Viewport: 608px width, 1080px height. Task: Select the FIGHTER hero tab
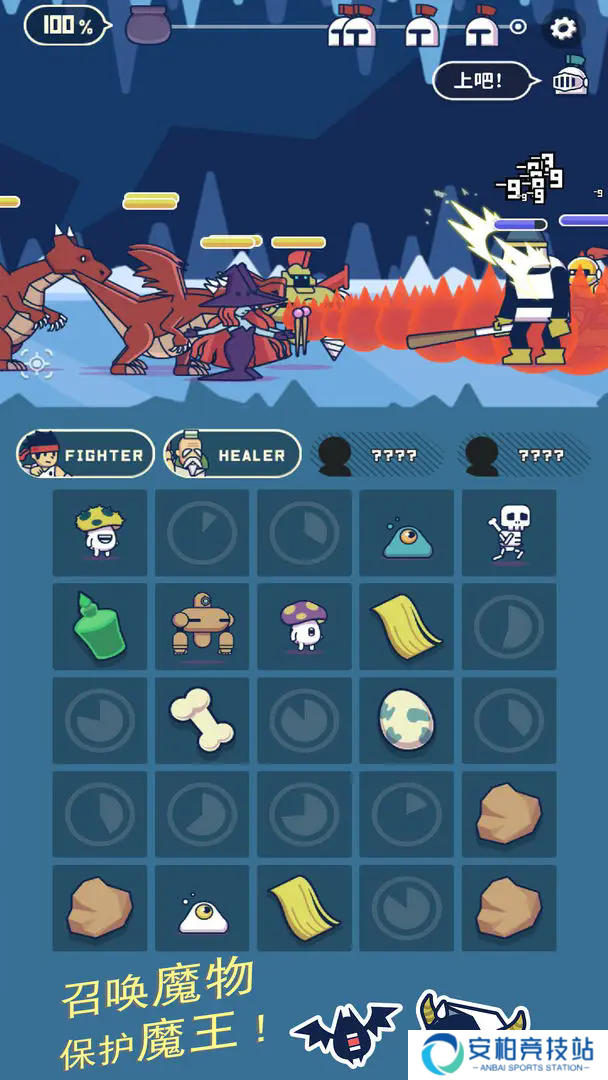(86, 454)
